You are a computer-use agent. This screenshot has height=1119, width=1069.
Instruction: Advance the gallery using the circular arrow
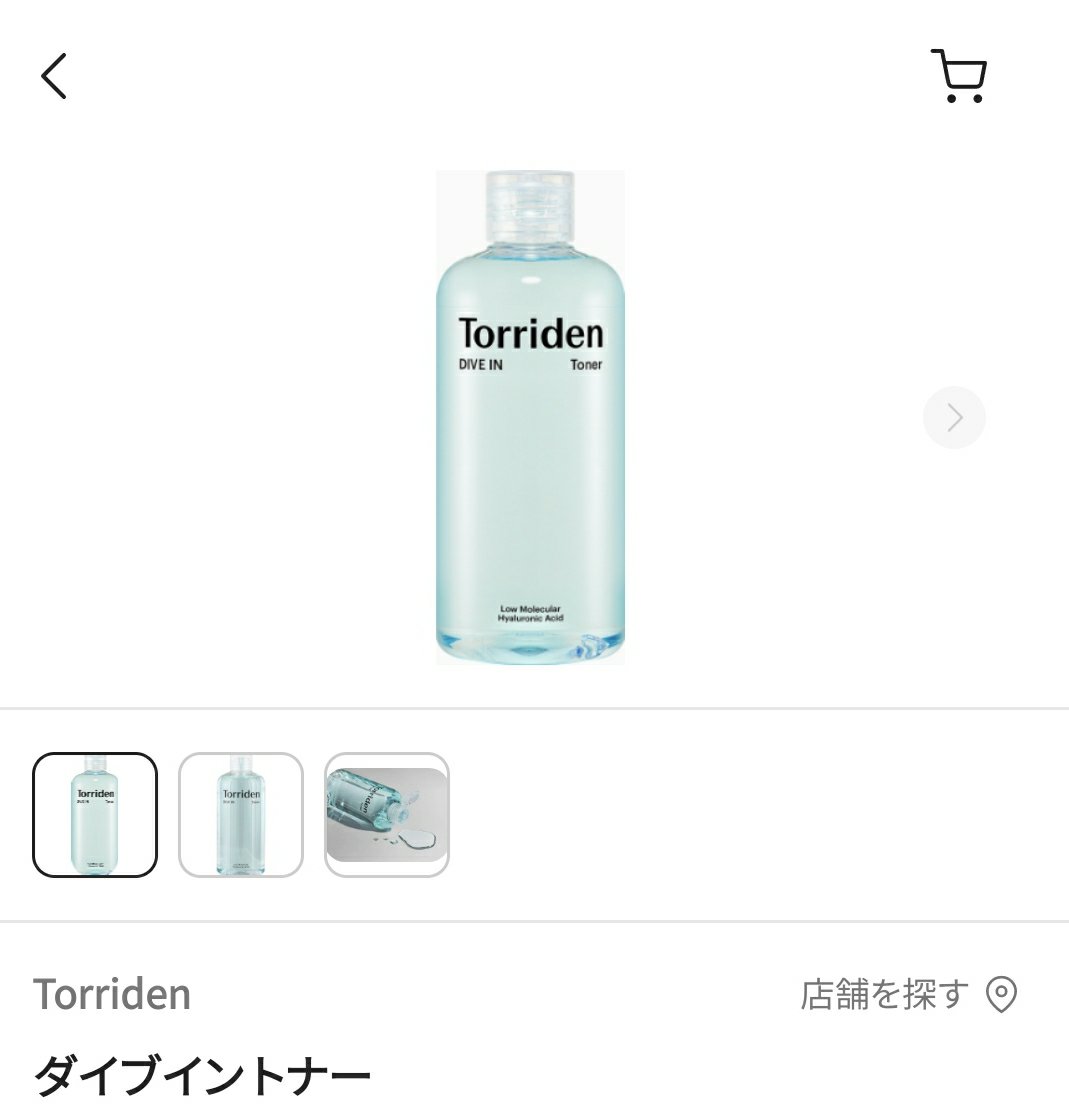[x=953, y=417]
